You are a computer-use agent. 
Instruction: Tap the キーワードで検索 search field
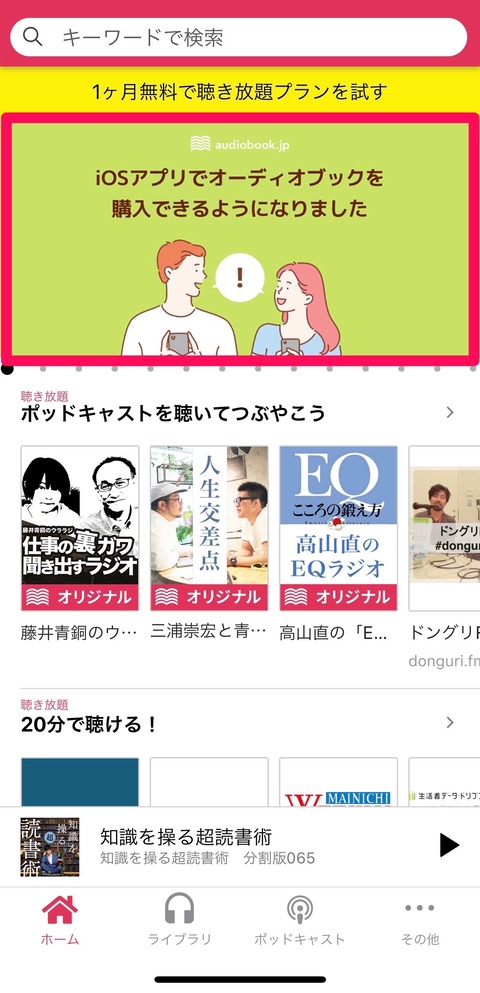[x=239, y=37]
